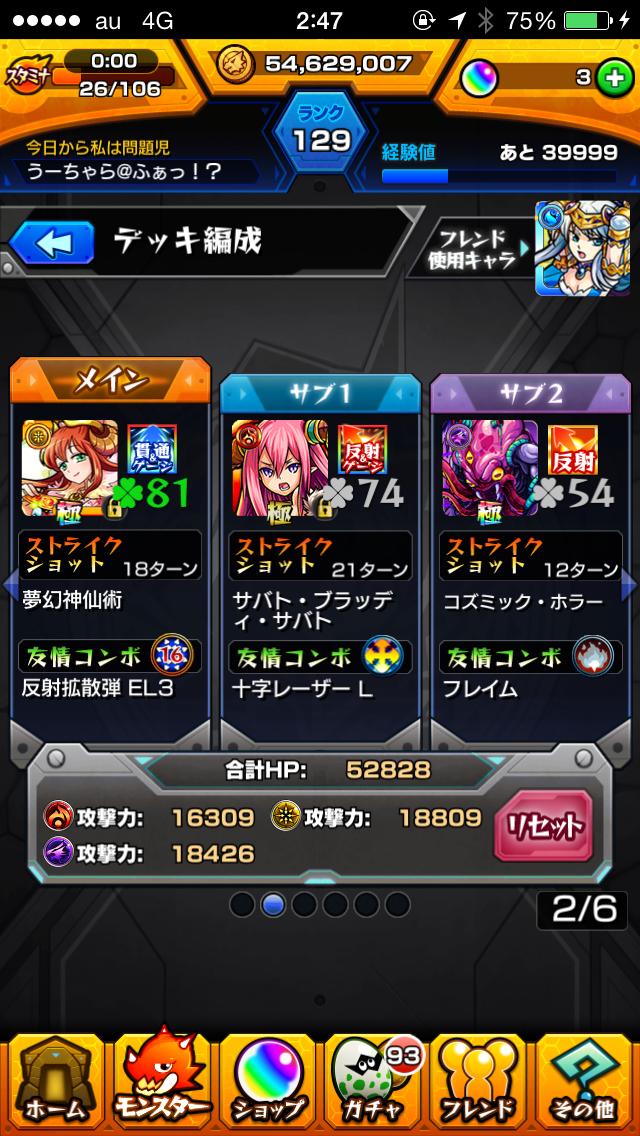Open the ホーム tab
Screen dimensions: 640x1136
point(52,1084)
